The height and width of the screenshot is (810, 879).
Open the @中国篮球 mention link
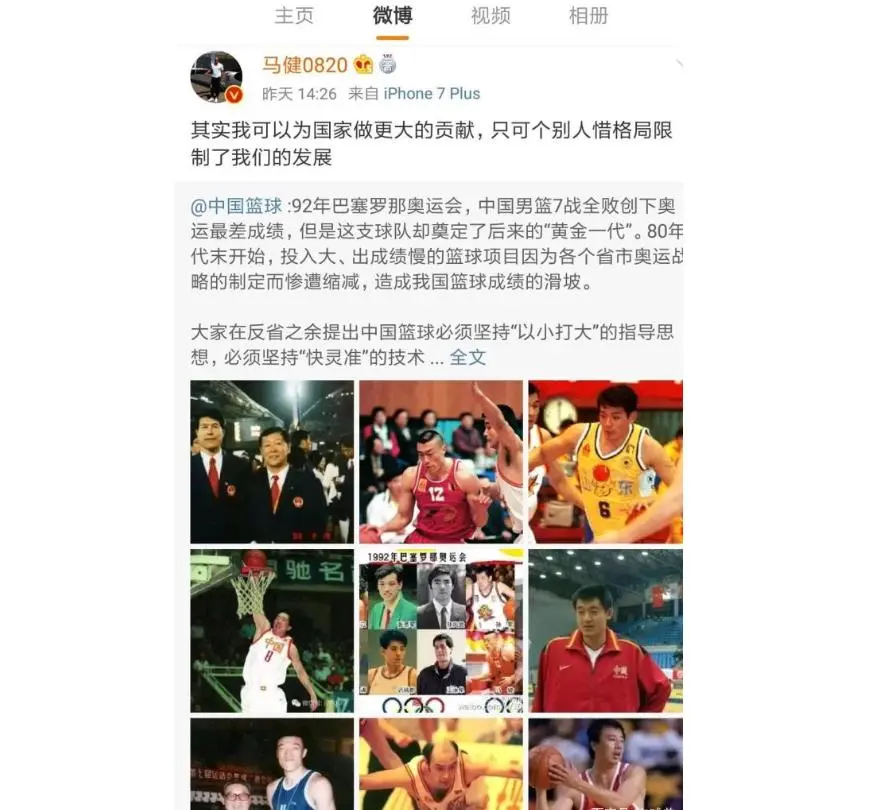(236, 206)
